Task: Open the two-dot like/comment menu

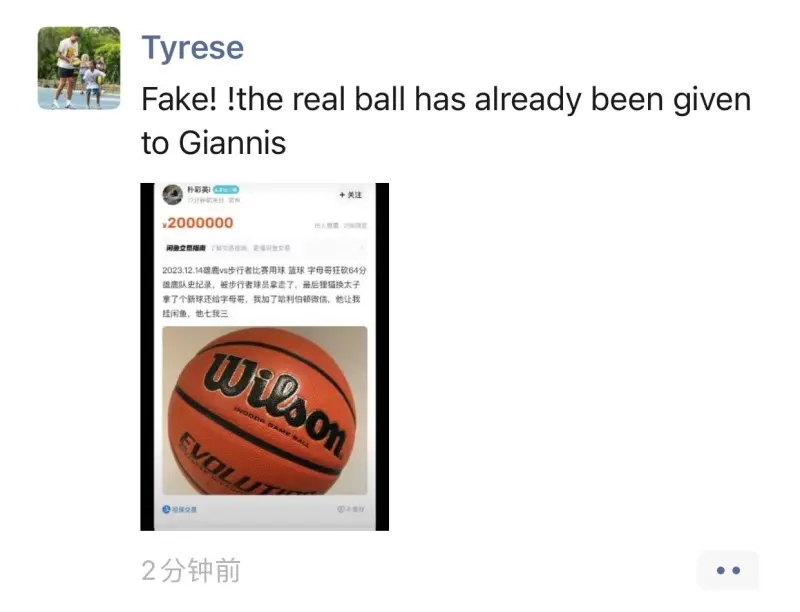Action: tap(728, 570)
